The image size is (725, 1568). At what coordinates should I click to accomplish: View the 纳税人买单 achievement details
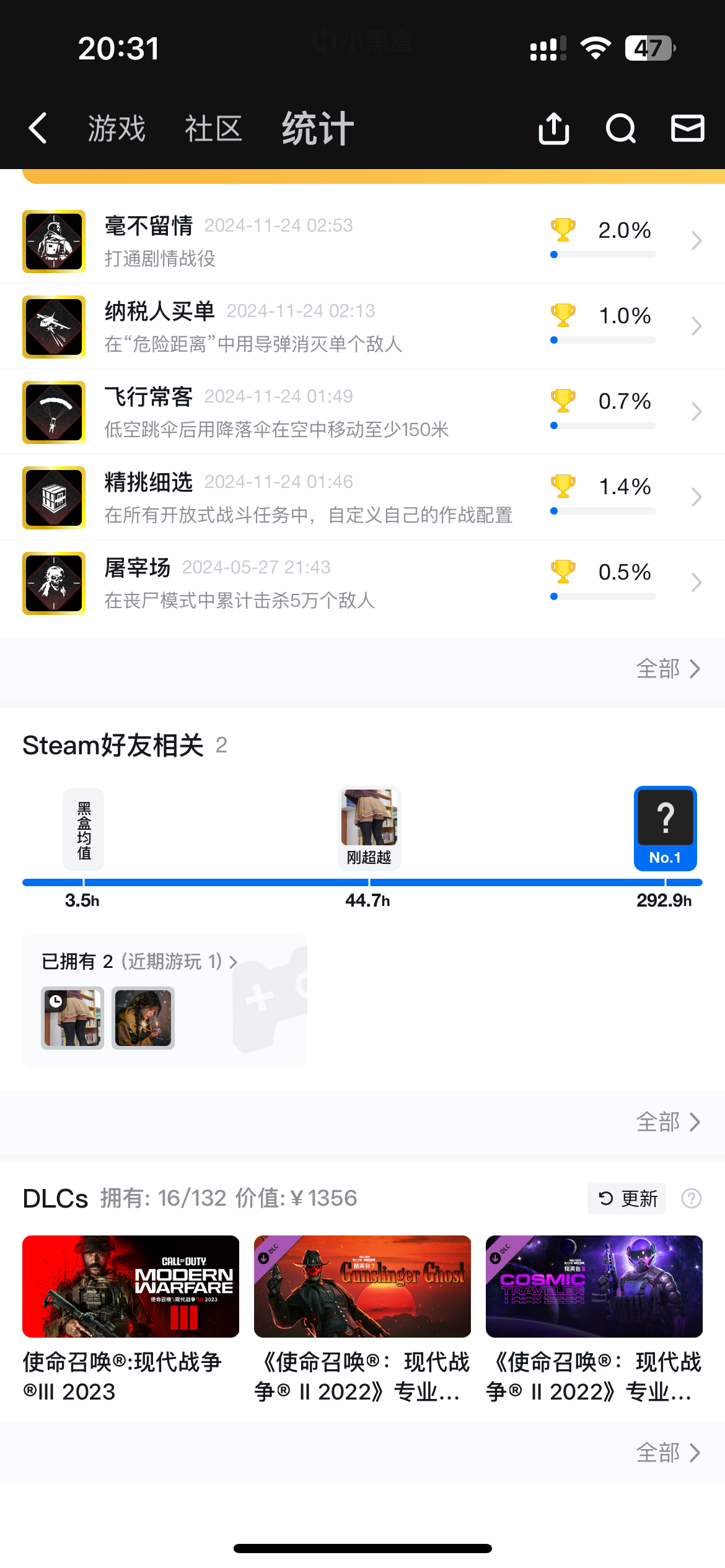click(x=362, y=326)
